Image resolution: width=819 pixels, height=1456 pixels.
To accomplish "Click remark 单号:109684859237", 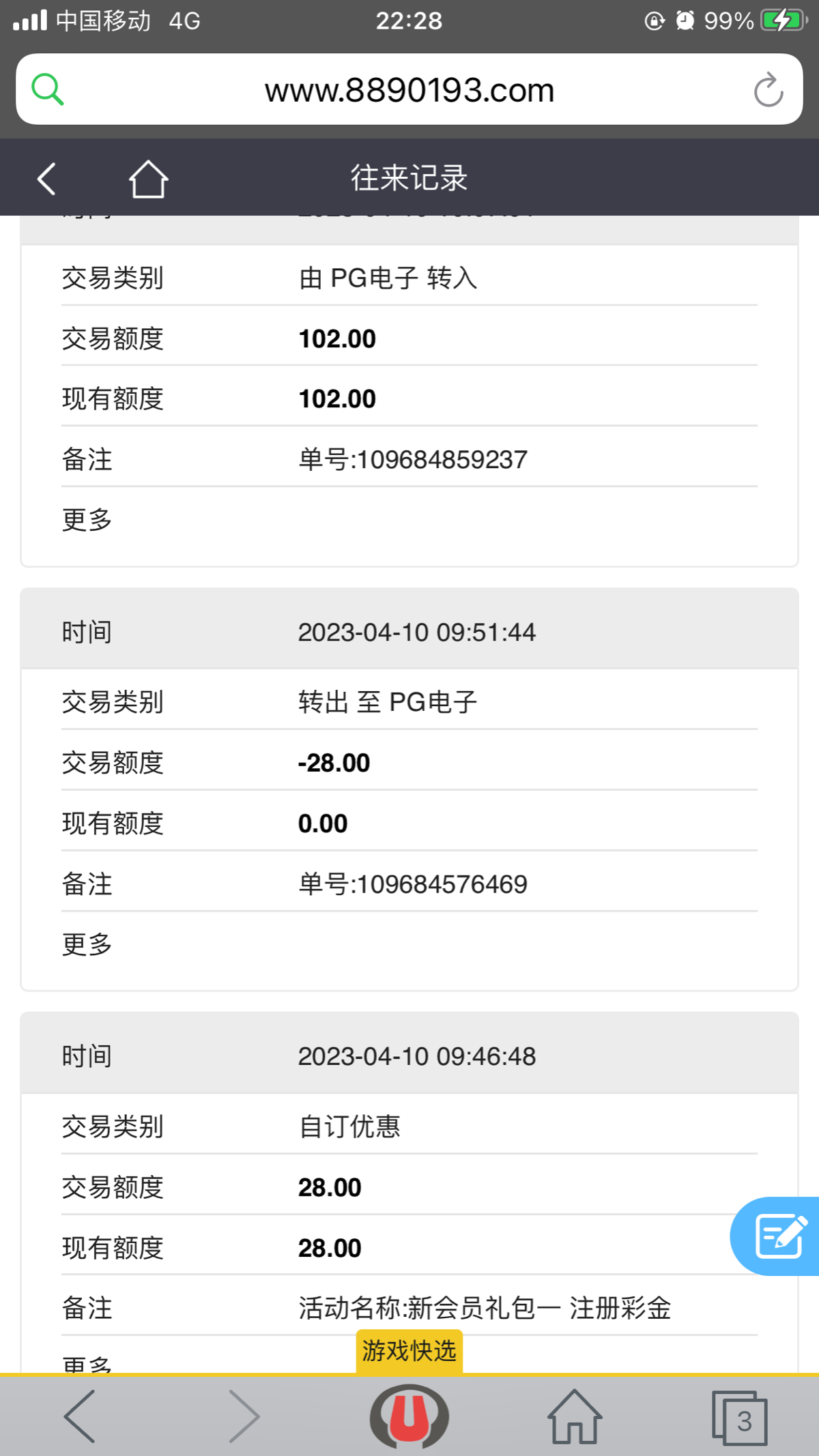I will 412,458.
